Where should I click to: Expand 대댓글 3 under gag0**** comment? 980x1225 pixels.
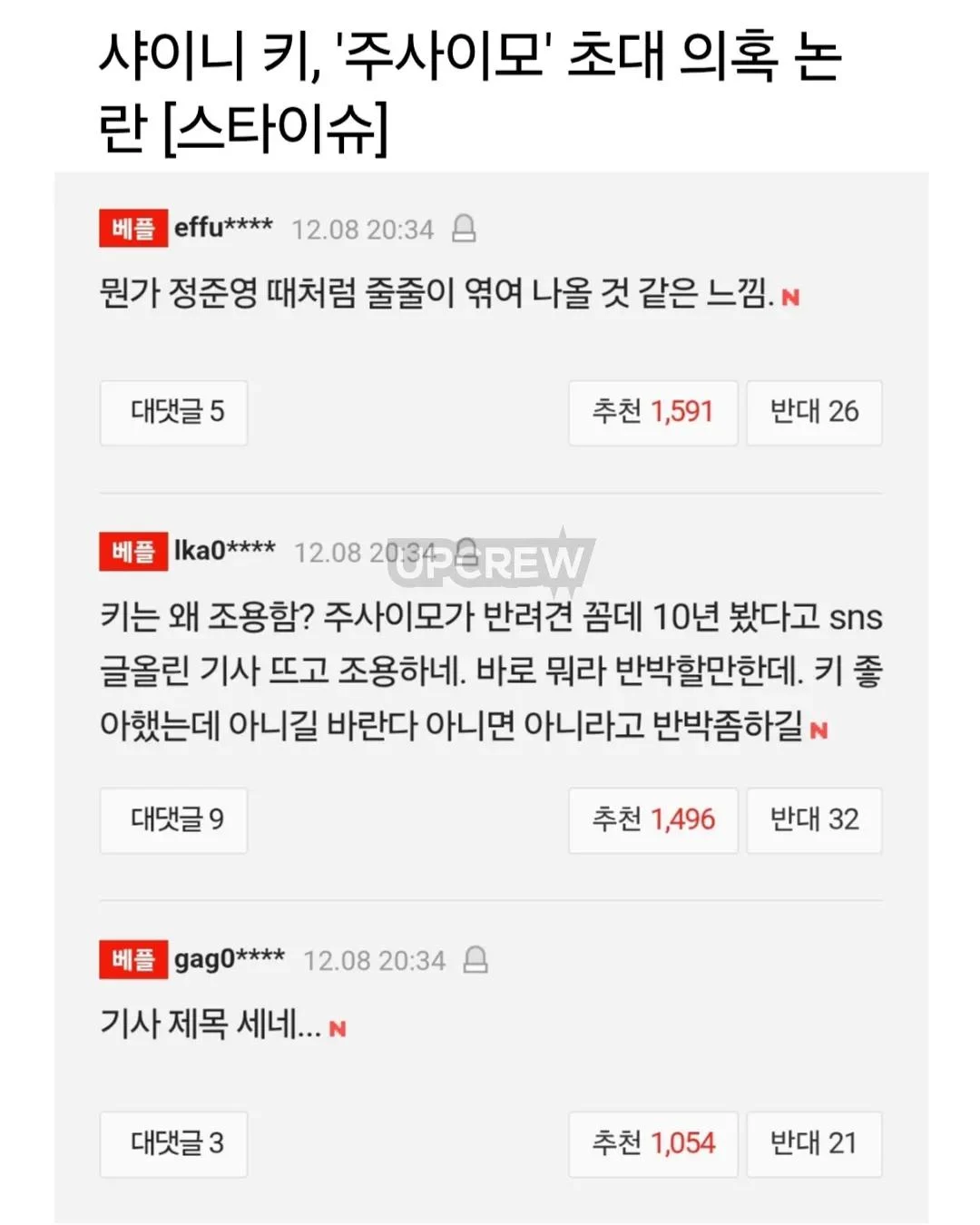173,1143
